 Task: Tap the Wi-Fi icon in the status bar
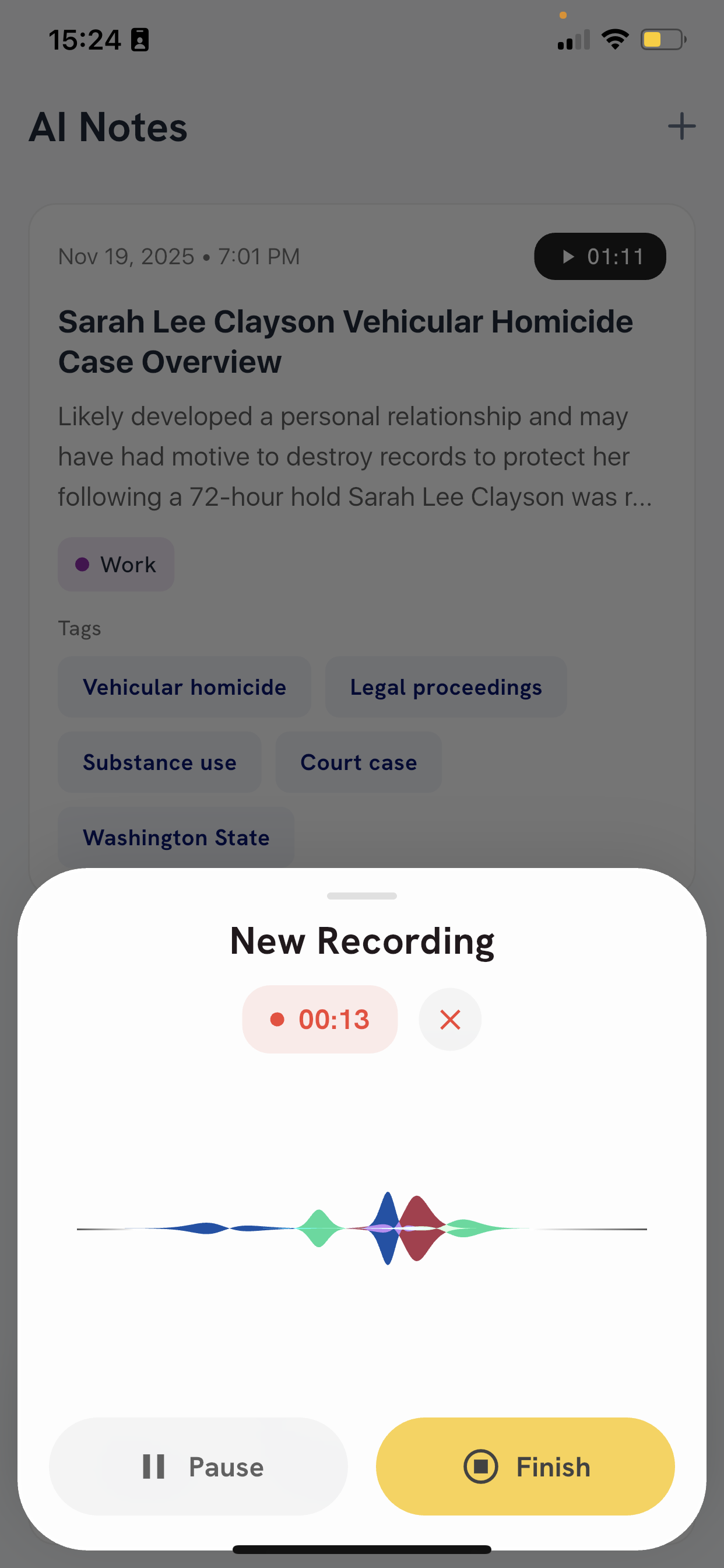pos(614,39)
